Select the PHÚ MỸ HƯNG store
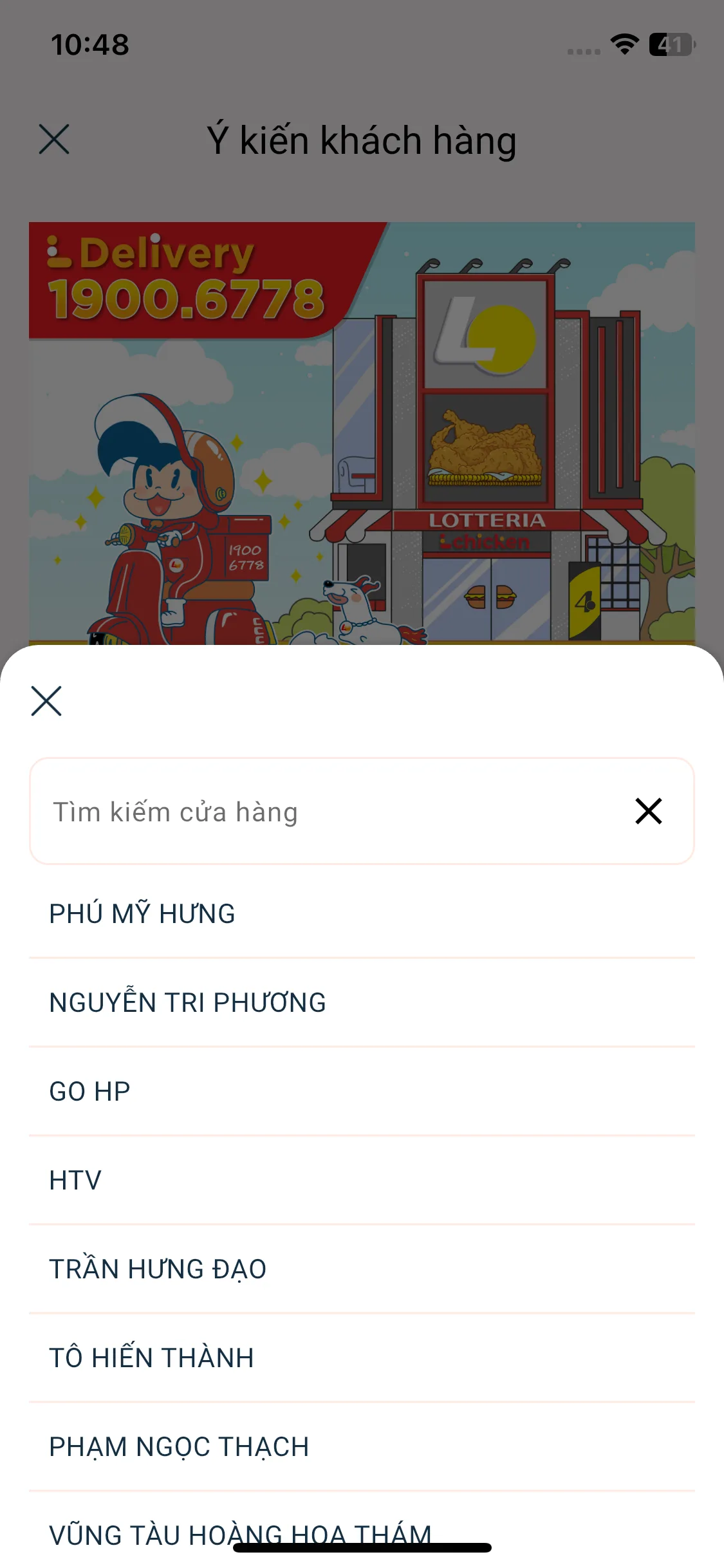This screenshot has width=724, height=1568. point(143,913)
